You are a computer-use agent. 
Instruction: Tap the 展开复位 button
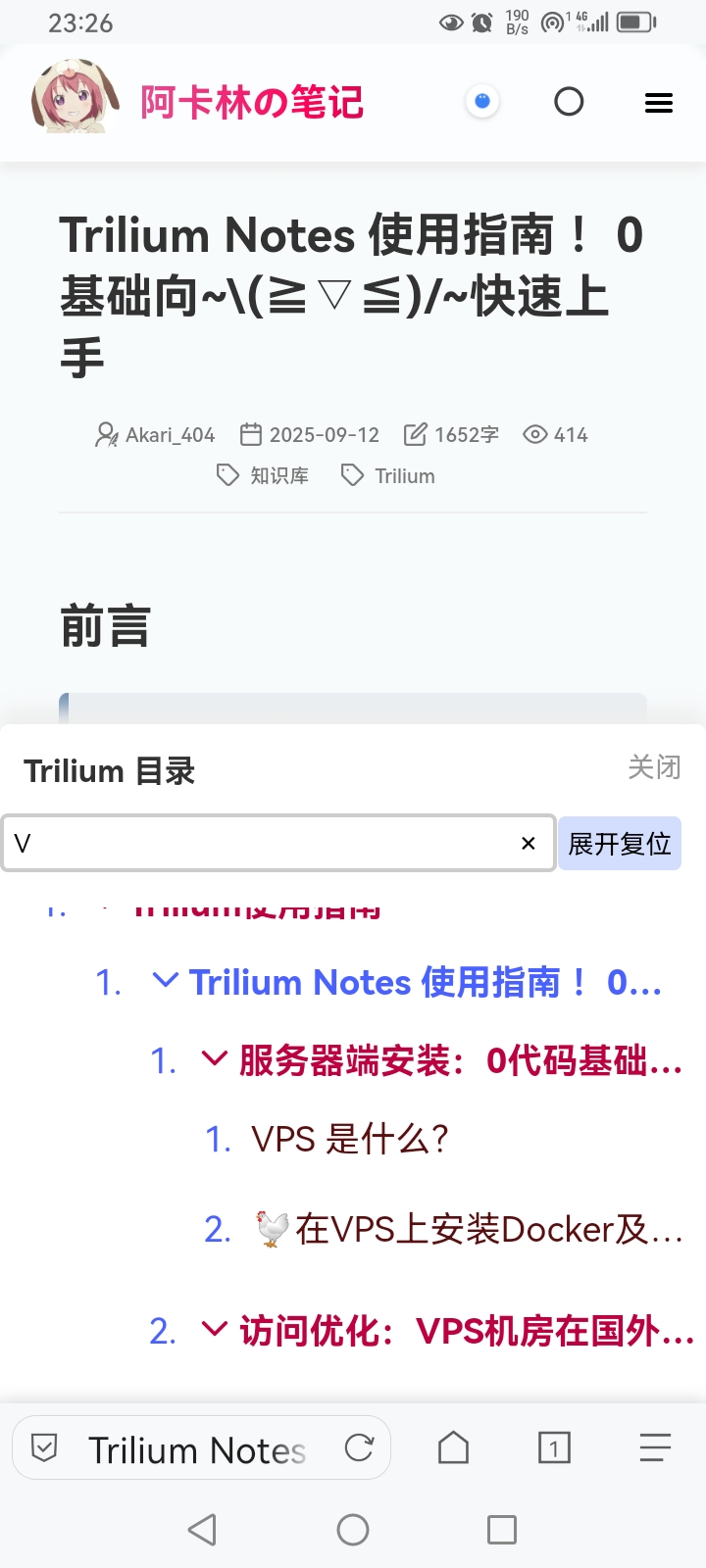tap(619, 843)
